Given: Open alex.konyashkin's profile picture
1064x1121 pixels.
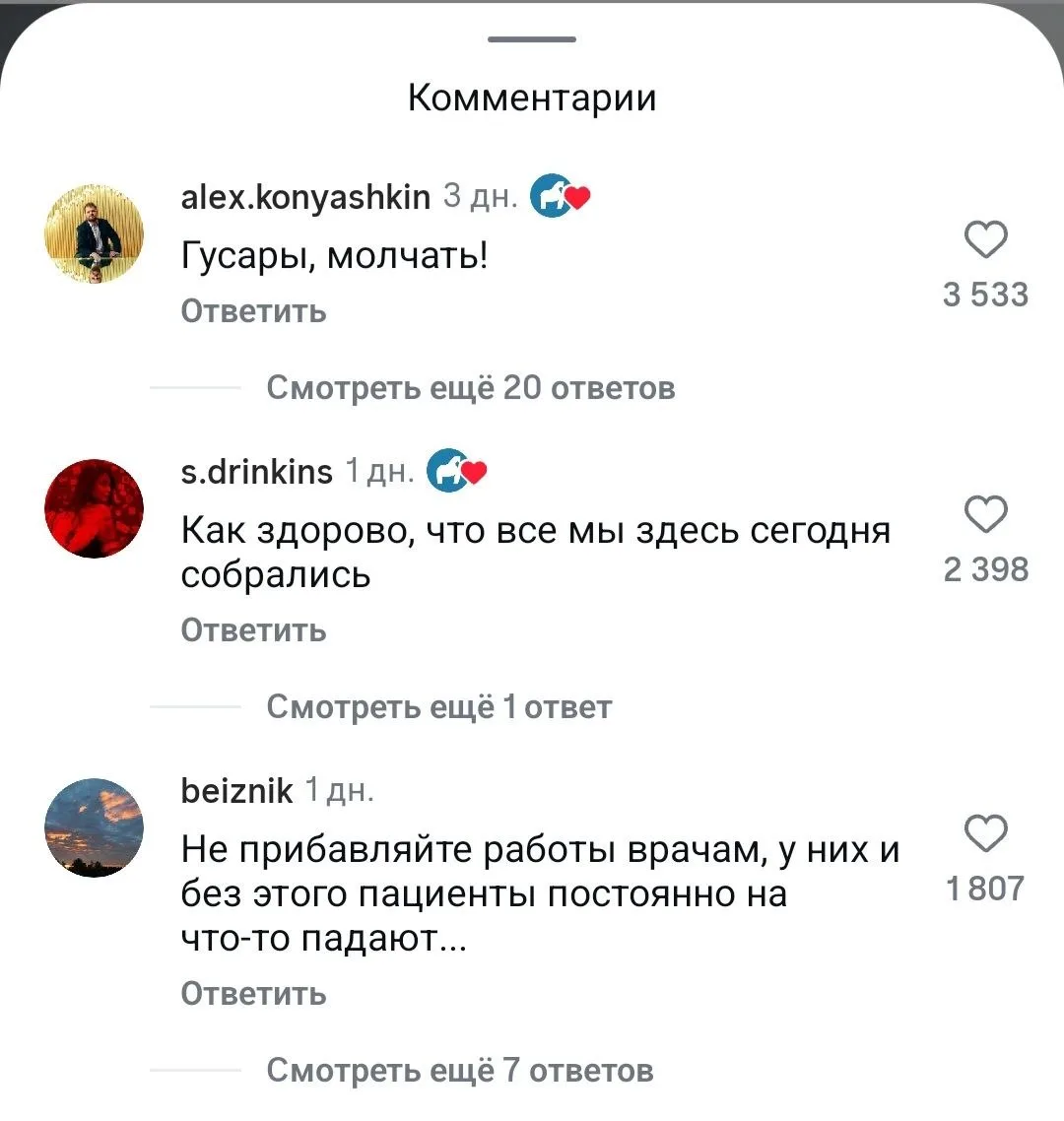Looking at the screenshot, I should coord(95,234).
